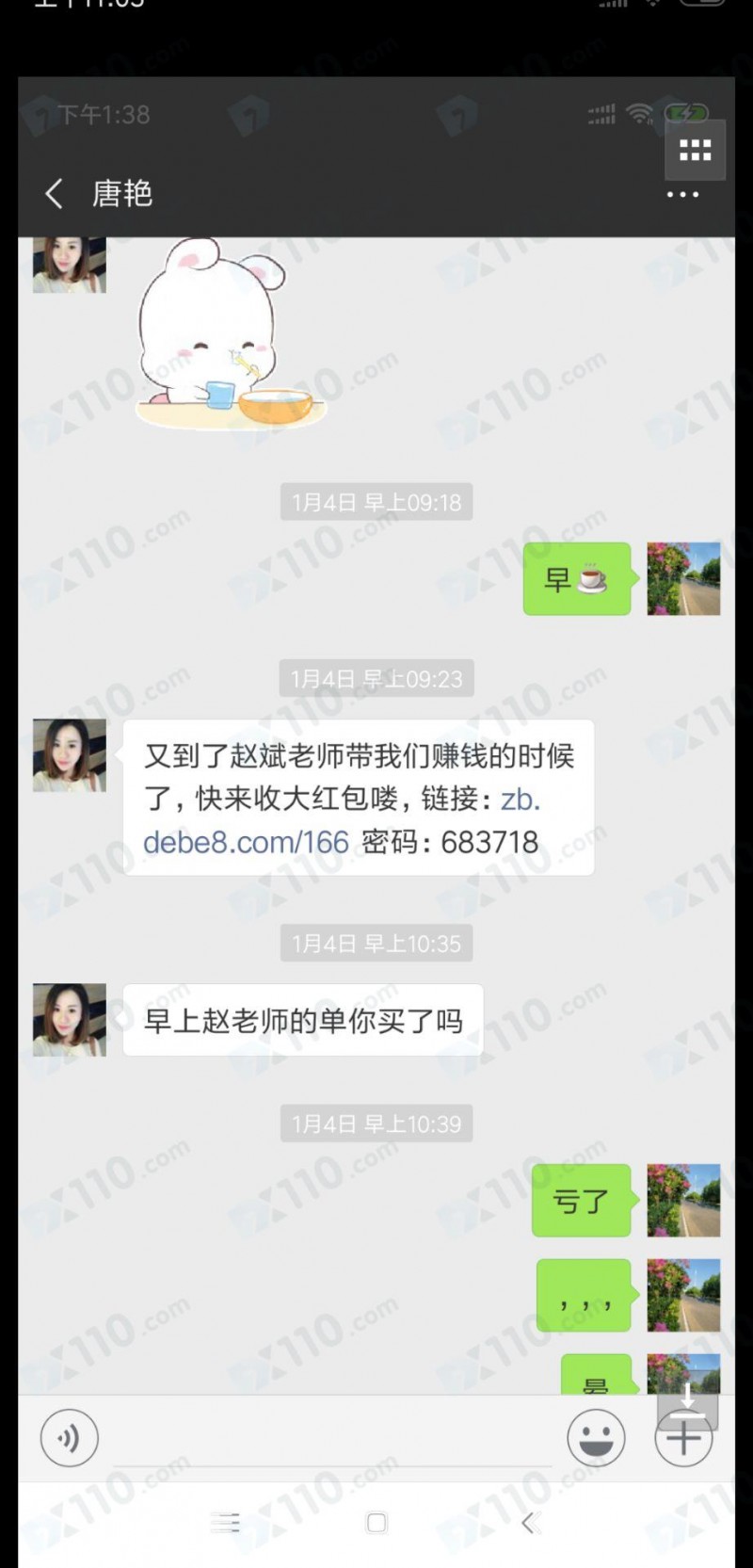Tap the home button in navigation bar
The image size is (753, 1568).
[x=376, y=1522]
